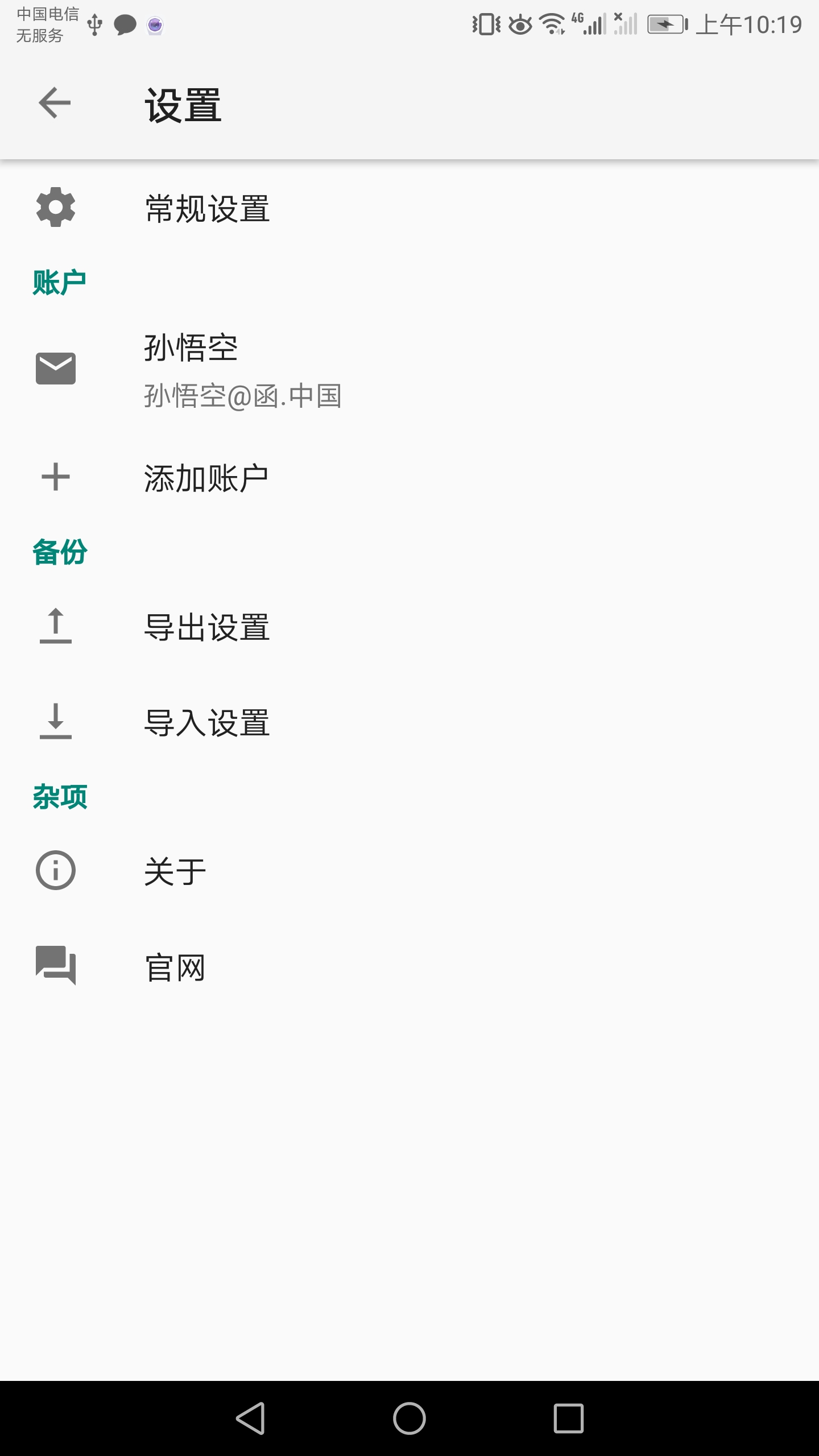
Task: Open 常规设置 via the gear icon
Action: [55, 208]
